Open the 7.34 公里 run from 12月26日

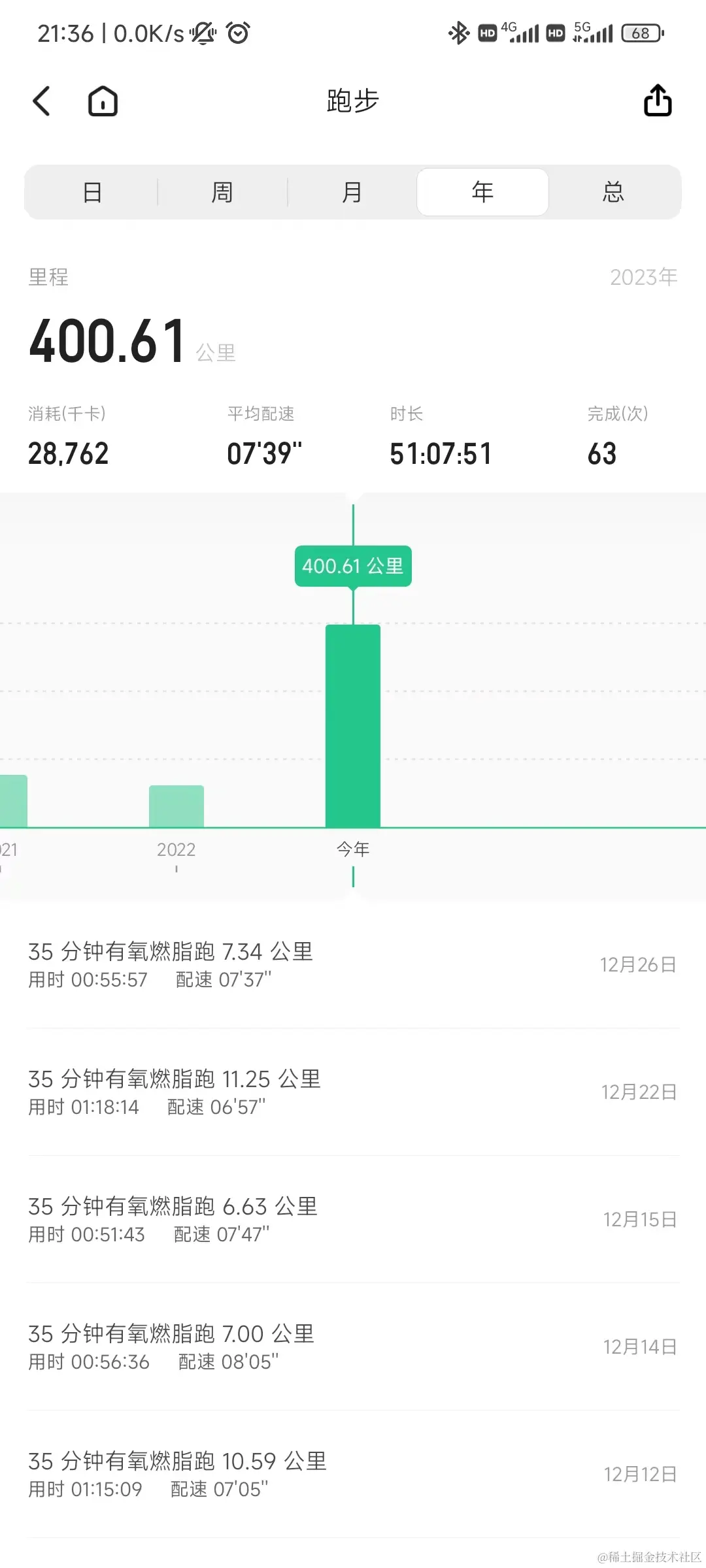[353, 964]
